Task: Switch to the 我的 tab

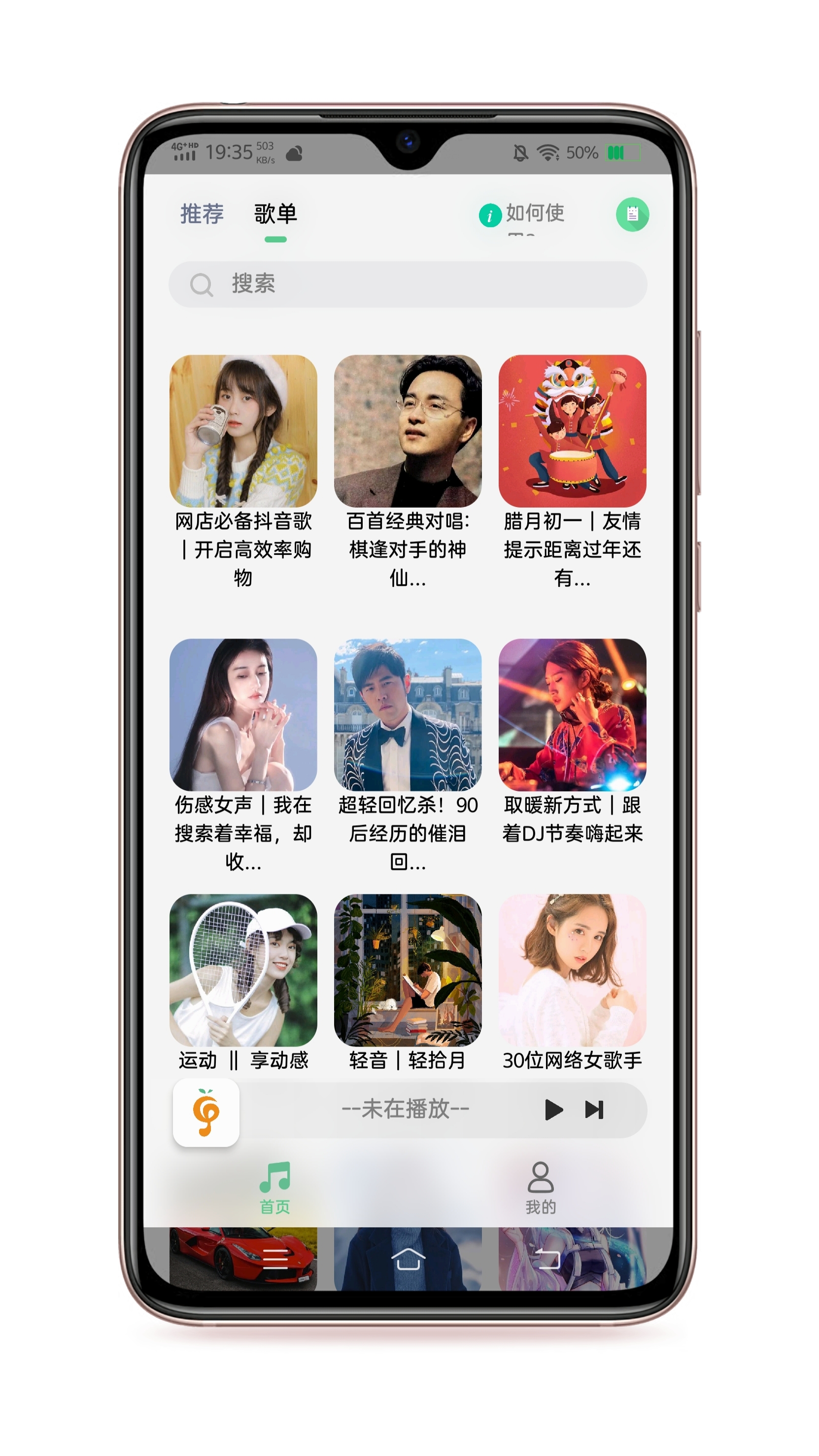Action: (x=541, y=1187)
